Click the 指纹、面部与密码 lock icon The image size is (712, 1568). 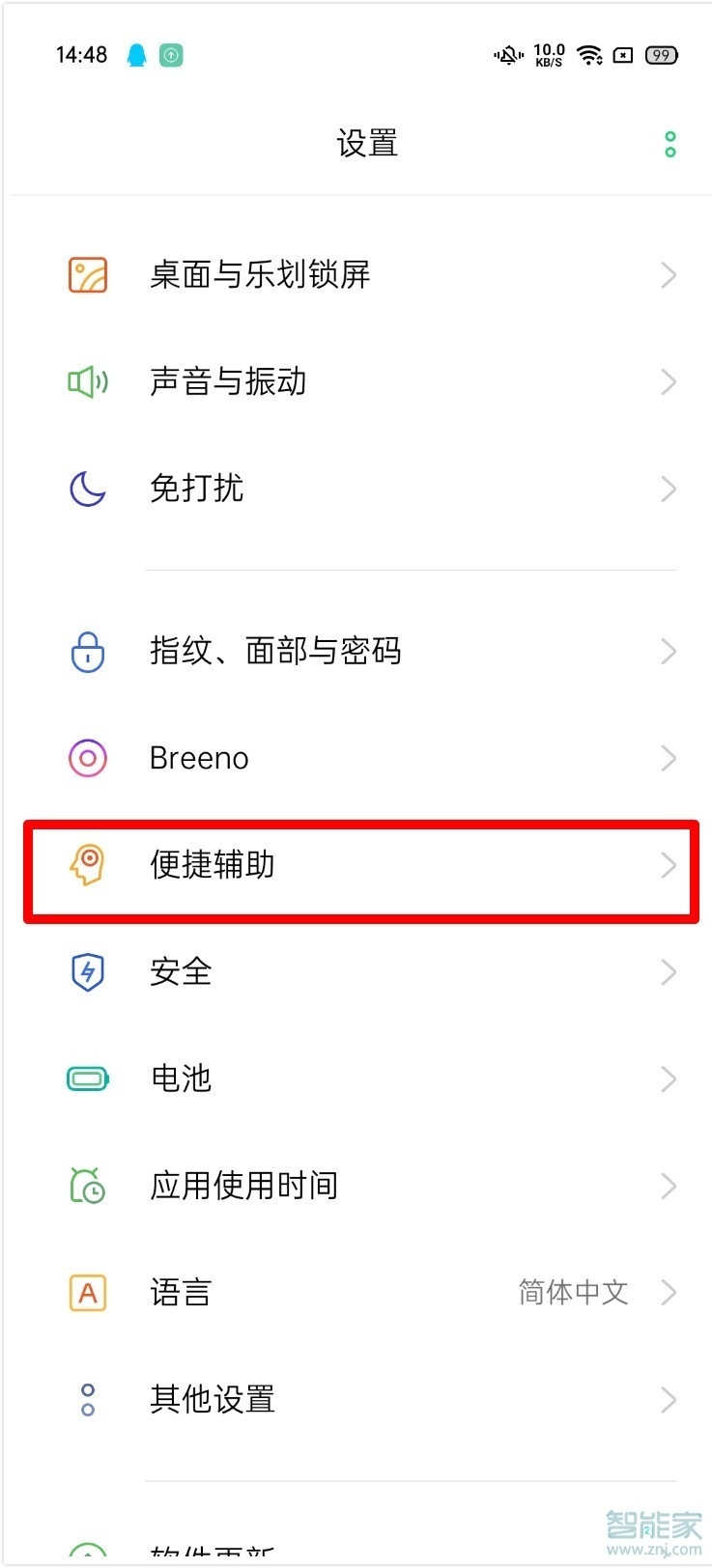pos(87,651)
